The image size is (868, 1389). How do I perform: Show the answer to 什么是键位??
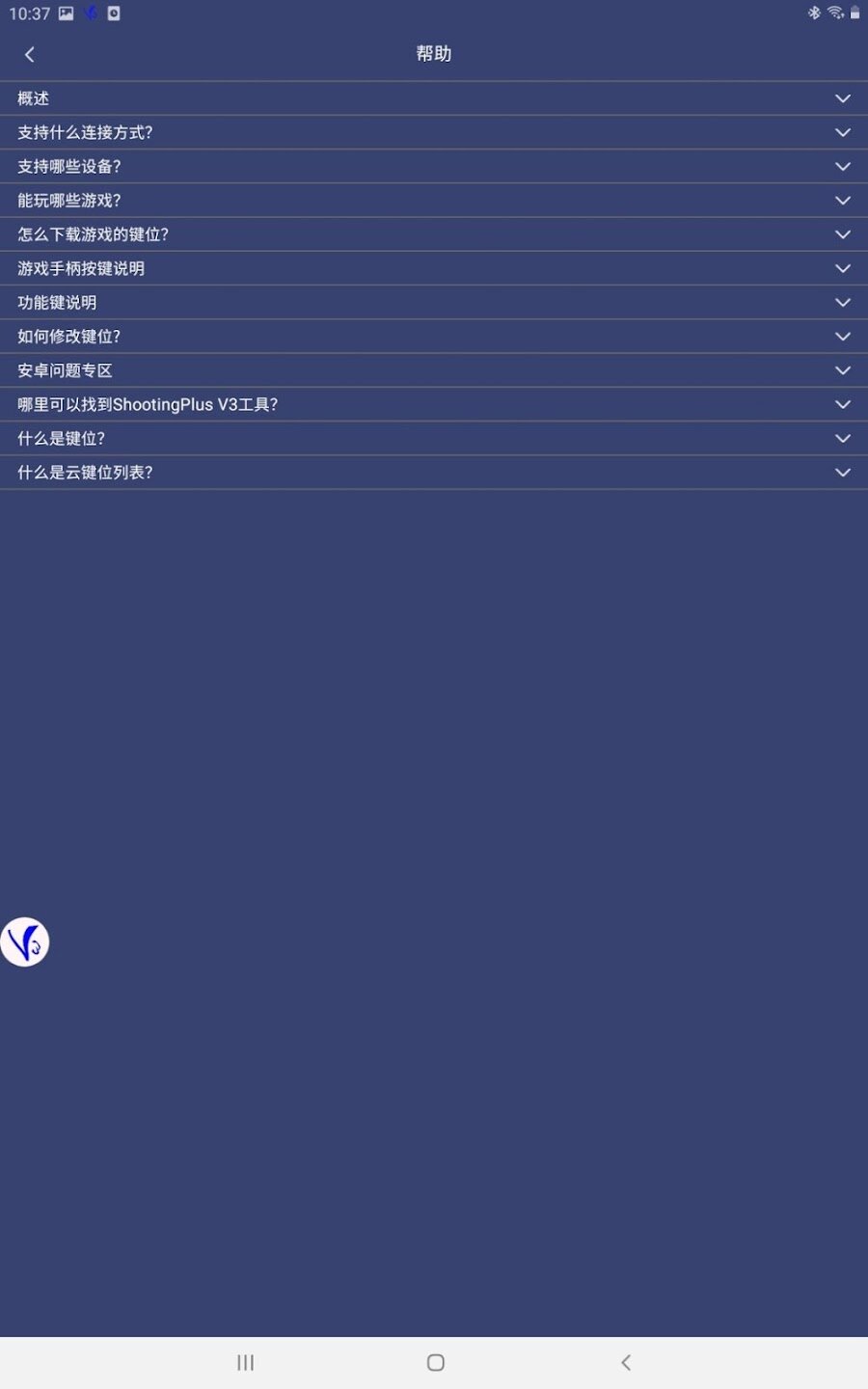click(x=842, y=438)
